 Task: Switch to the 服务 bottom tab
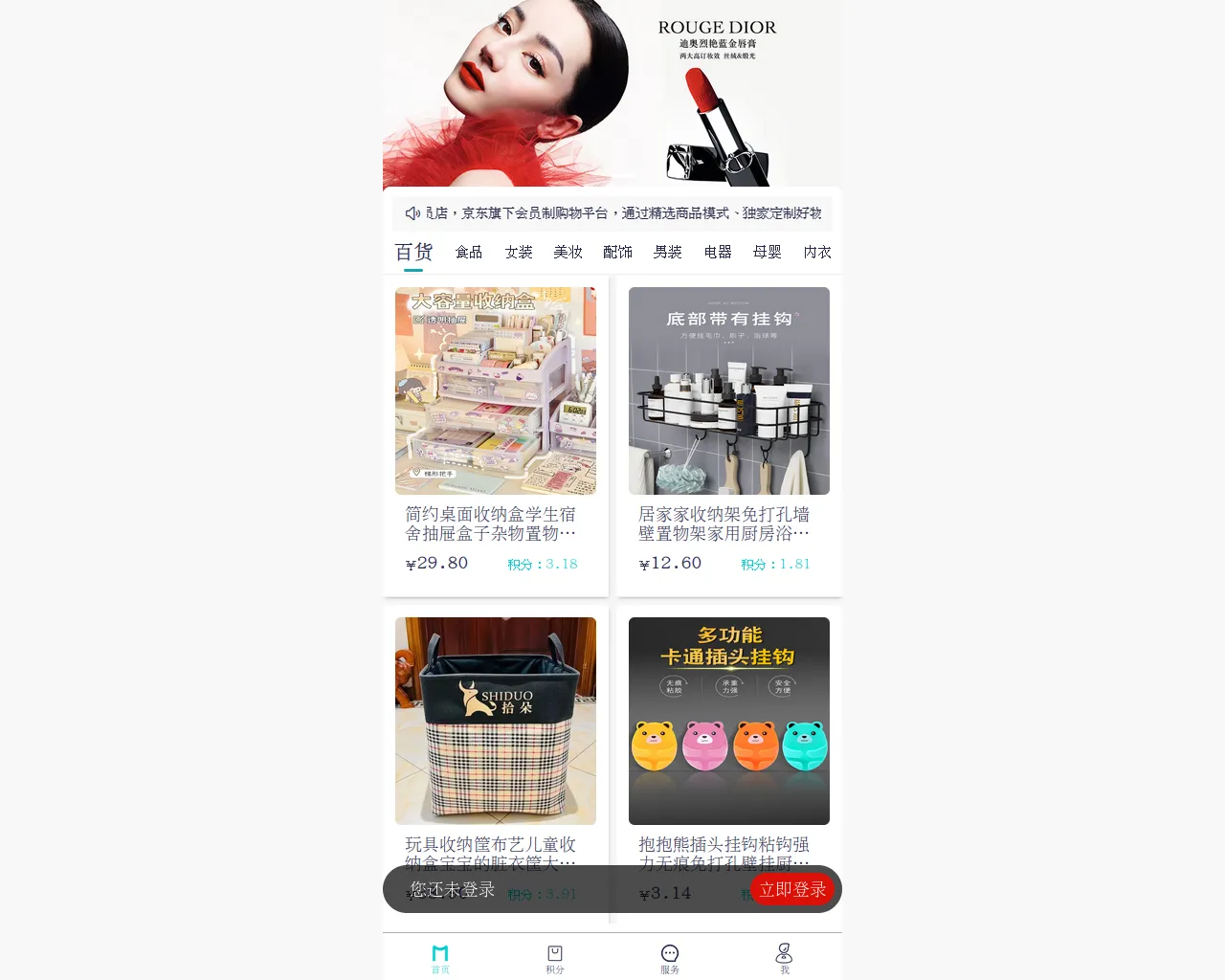point(670,958)
